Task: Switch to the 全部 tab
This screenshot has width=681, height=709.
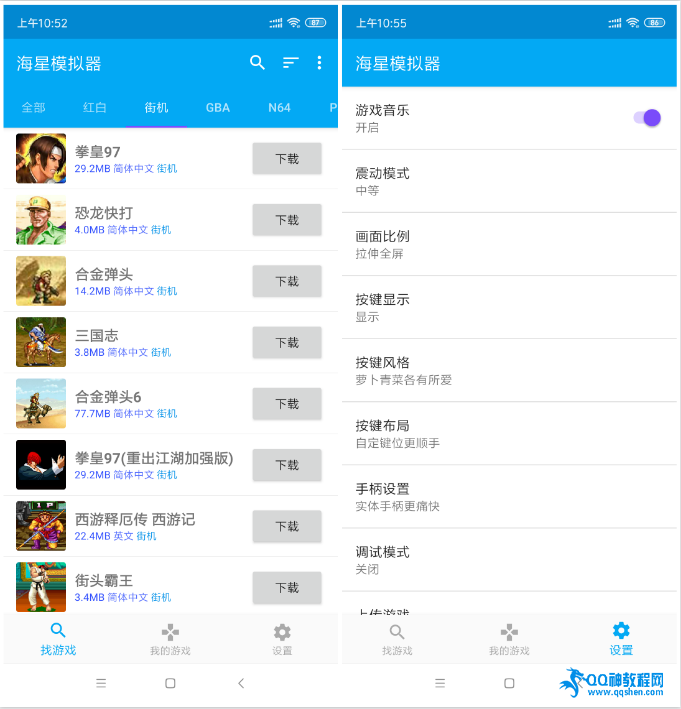Action: [x=33, y=107]
